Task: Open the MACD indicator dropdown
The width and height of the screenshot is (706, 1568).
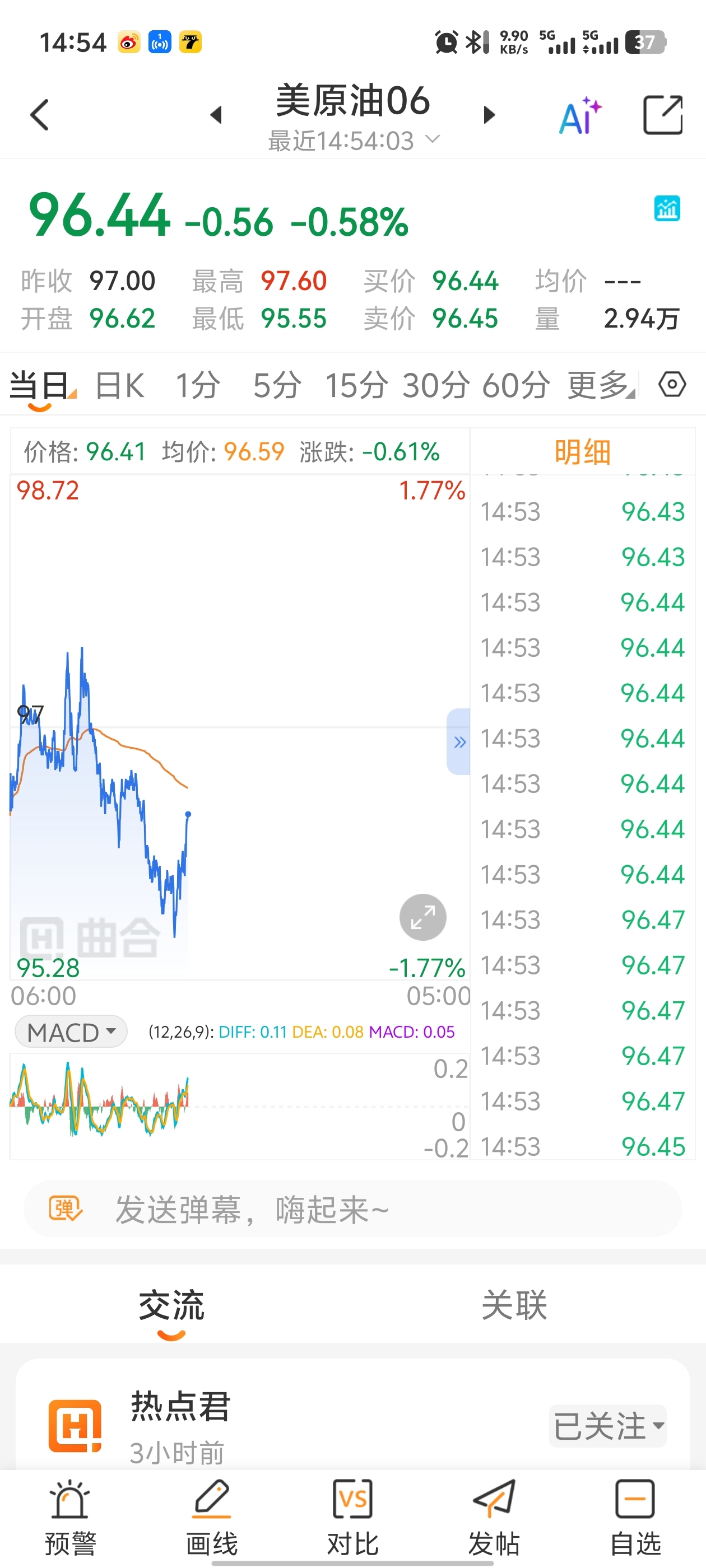Action: coord(71,1032)
